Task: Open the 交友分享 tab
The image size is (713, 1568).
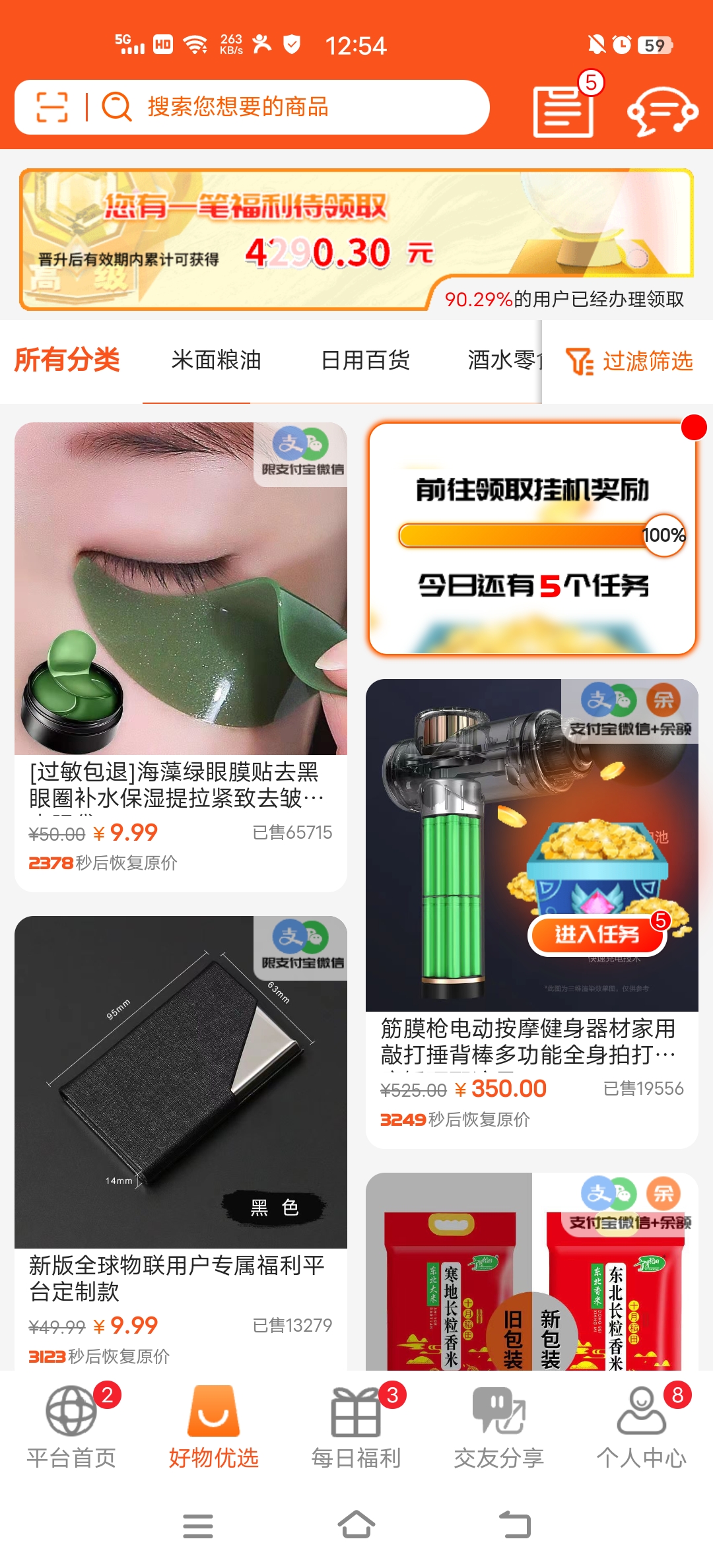Action: point(499,1427)
